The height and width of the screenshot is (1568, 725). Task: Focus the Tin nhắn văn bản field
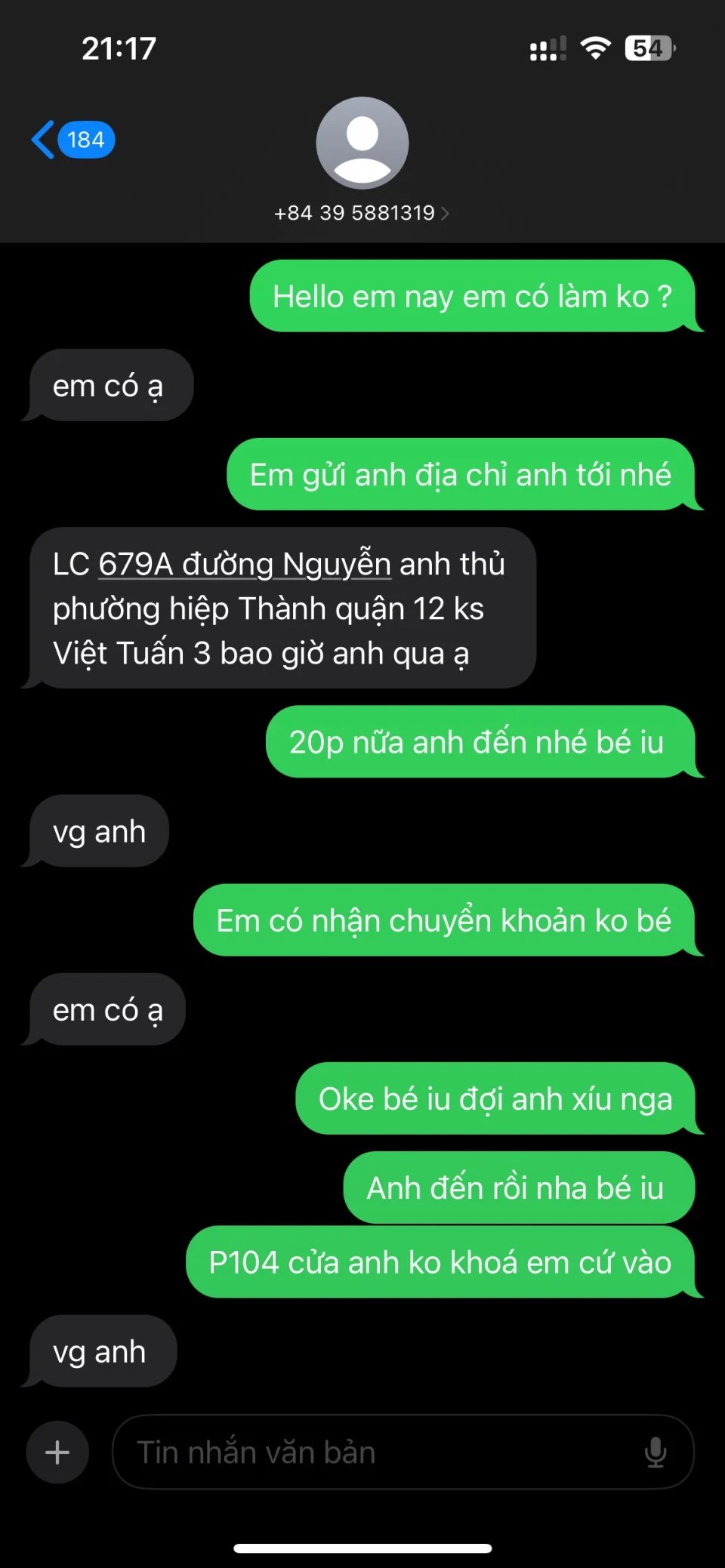point(378,1452)
